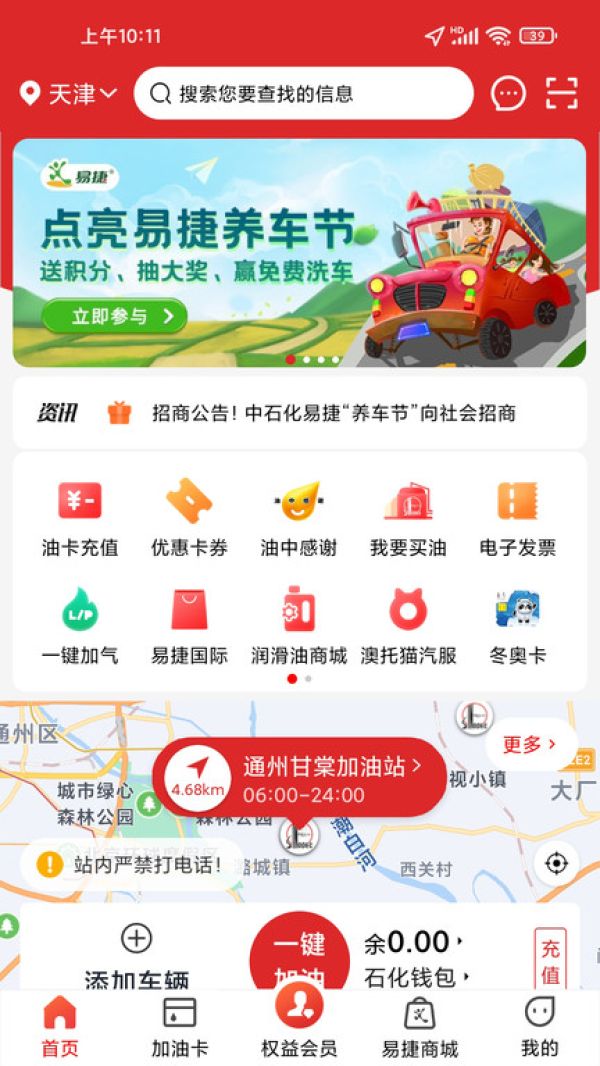Tap 立即参与 on the banner
The image size is (600, 1066).
click(114, 317)
